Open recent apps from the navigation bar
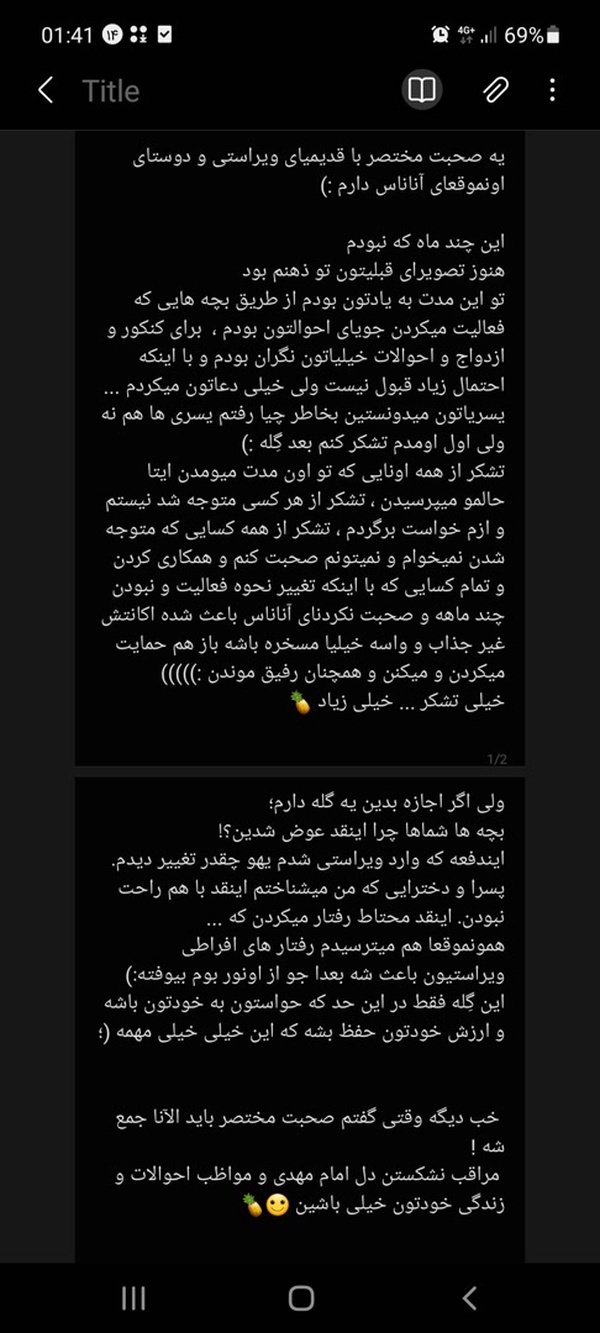The height and width of the screenshot is (1333, 600). (x=133, y=1298)
